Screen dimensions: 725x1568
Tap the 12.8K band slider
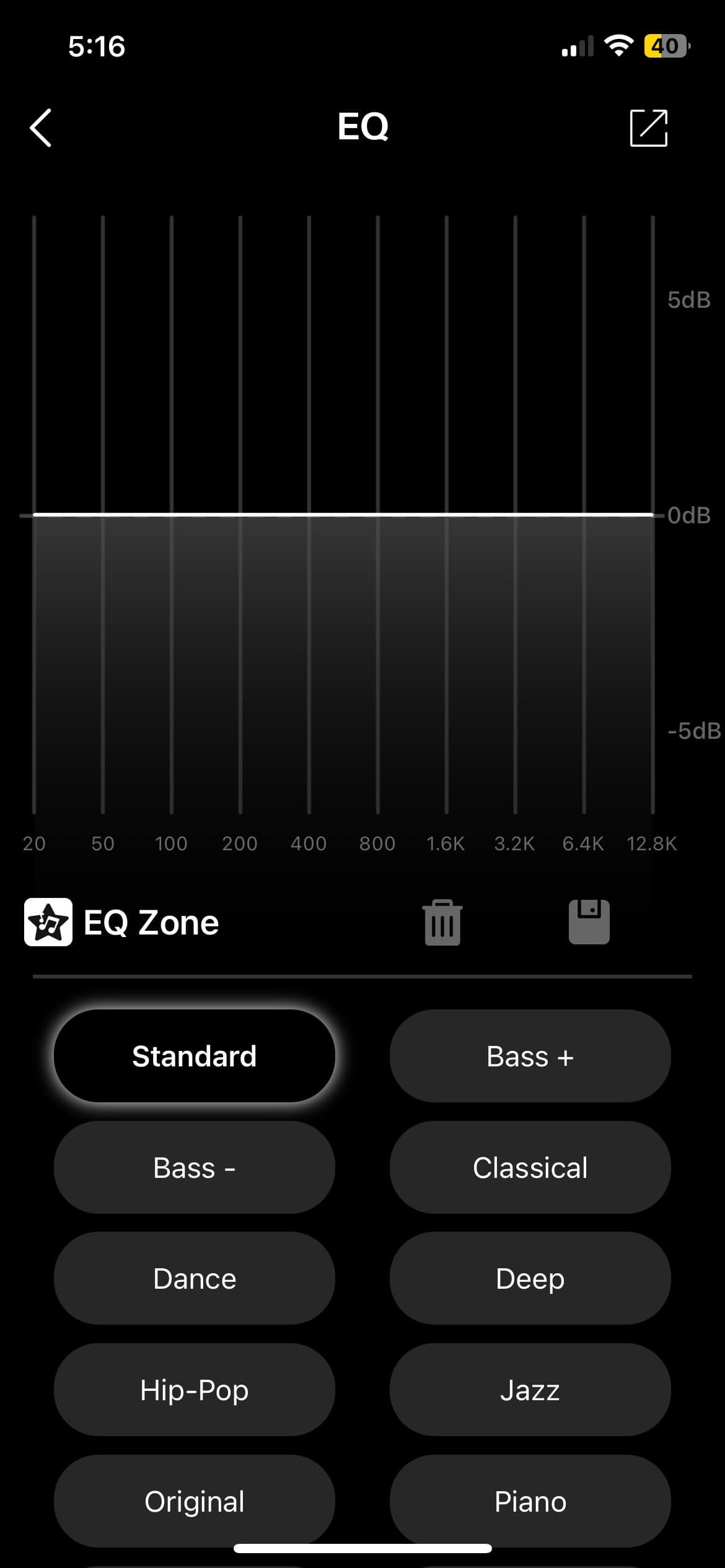click(652, 515)
